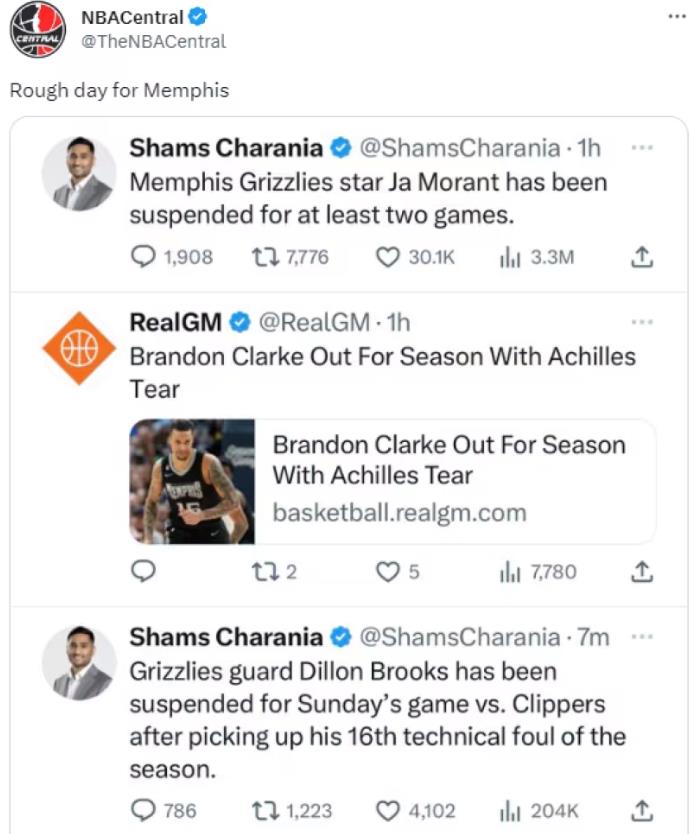Open NBACentral's profile picture
This screenshot has height=834, width=691.
37,30
